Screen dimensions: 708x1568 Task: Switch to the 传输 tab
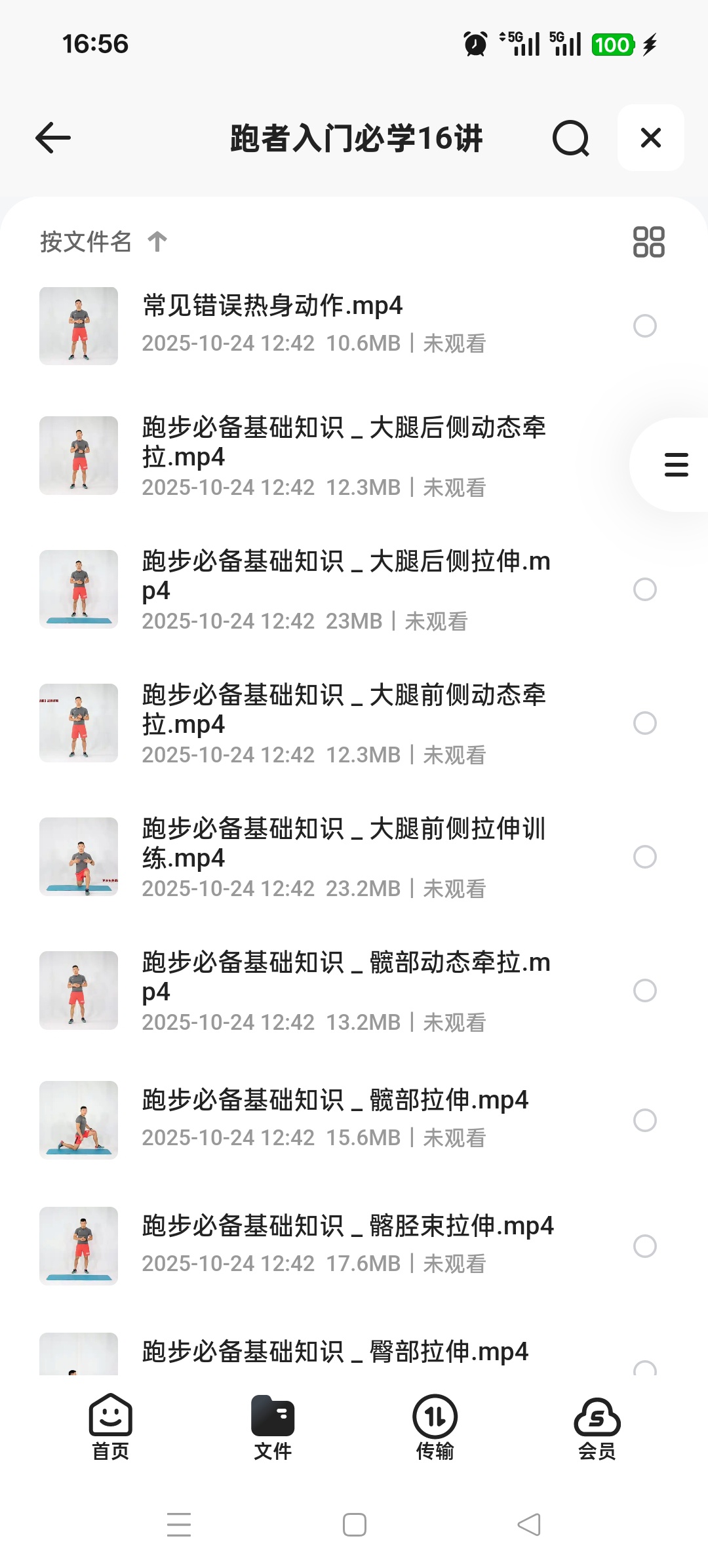(x=435, y=1429)
